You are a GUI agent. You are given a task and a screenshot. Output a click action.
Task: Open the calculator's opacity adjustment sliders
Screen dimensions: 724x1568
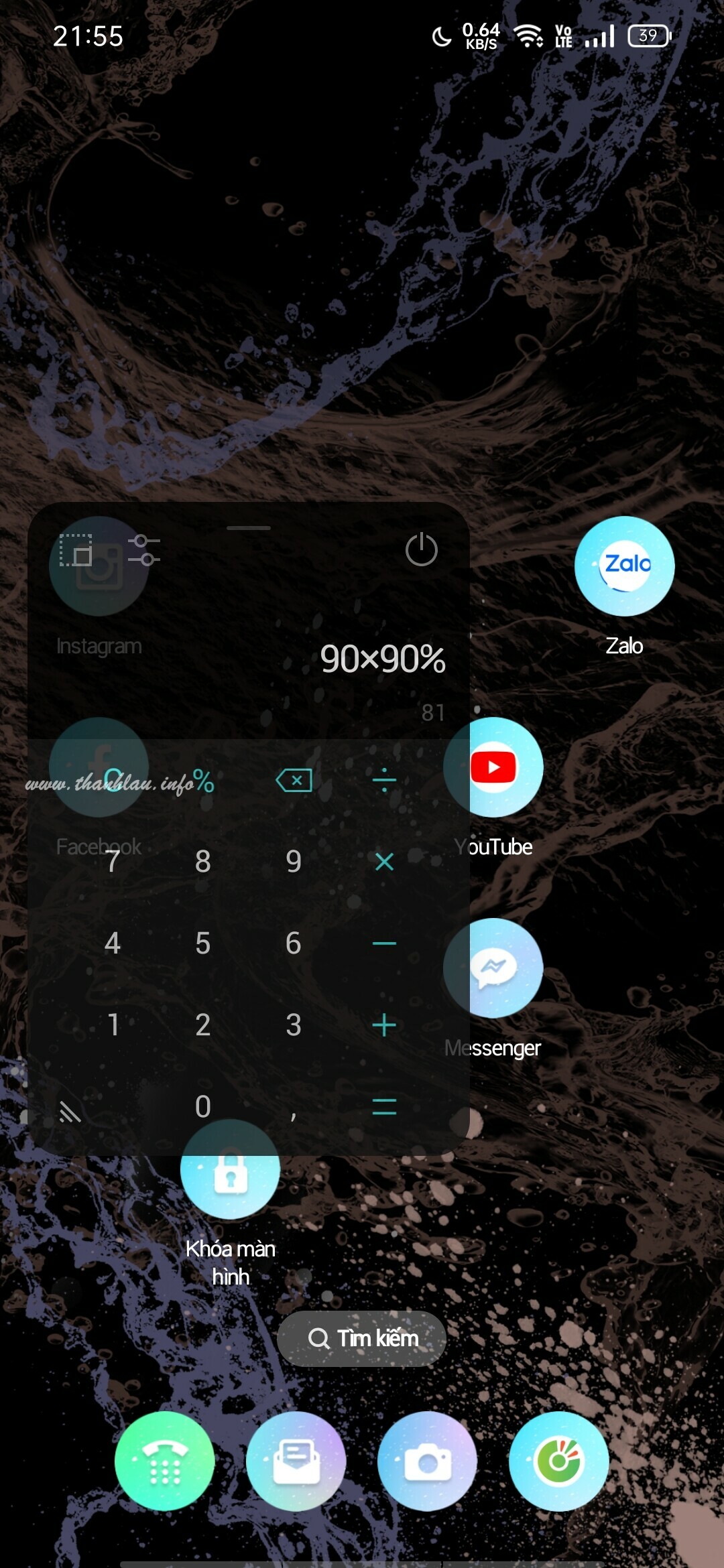[x=145, y=550]
